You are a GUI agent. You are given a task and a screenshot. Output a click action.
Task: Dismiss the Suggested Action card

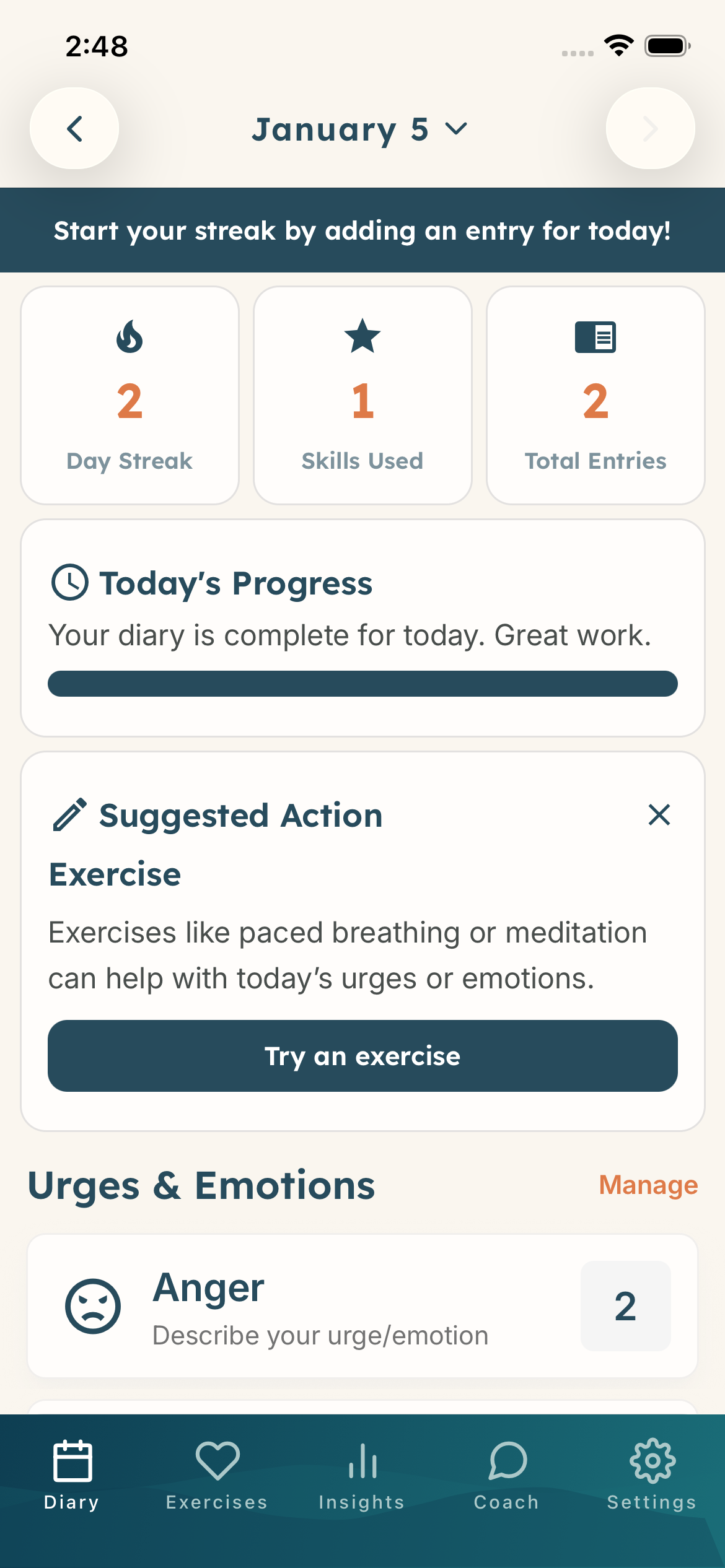(x=659, y=816)
